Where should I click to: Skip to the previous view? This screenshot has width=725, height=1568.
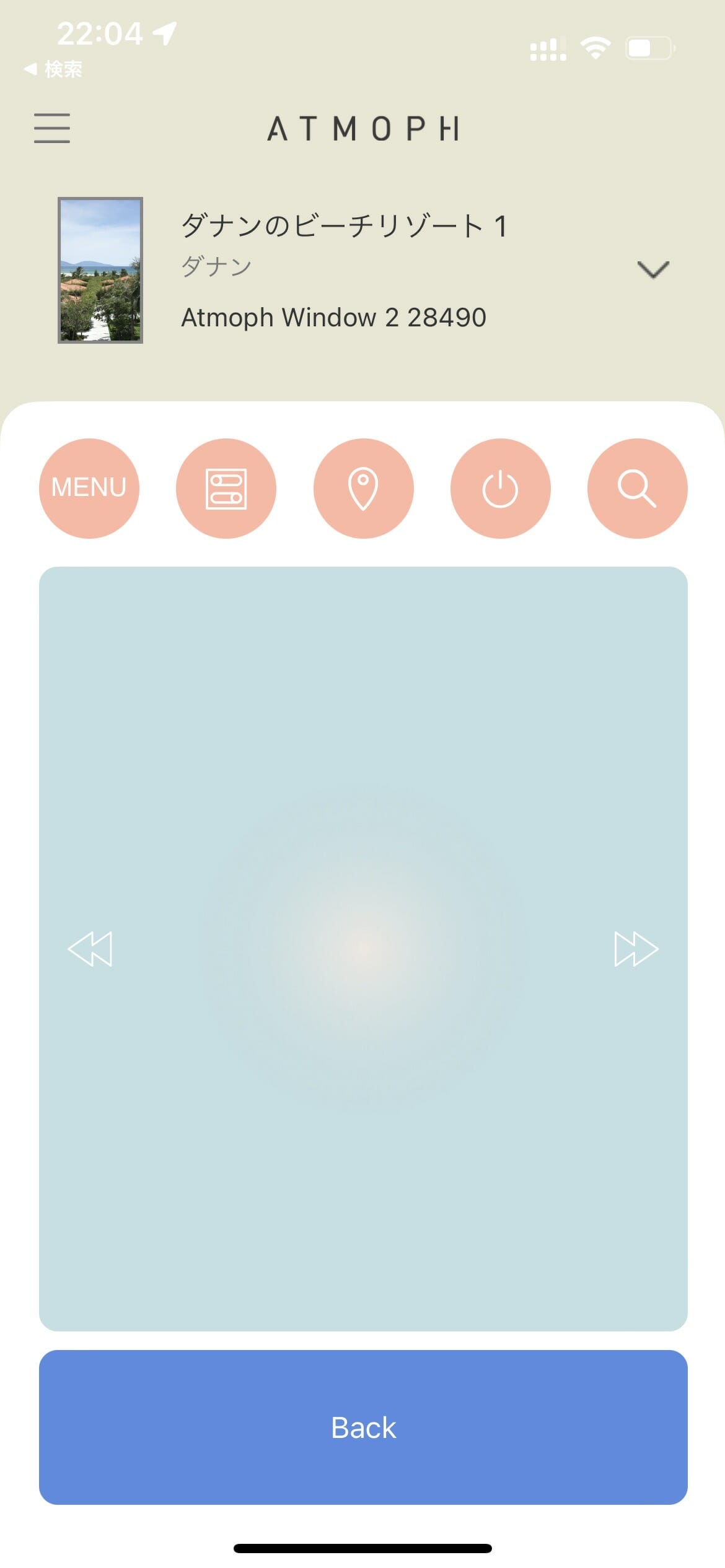pos(90,949)
